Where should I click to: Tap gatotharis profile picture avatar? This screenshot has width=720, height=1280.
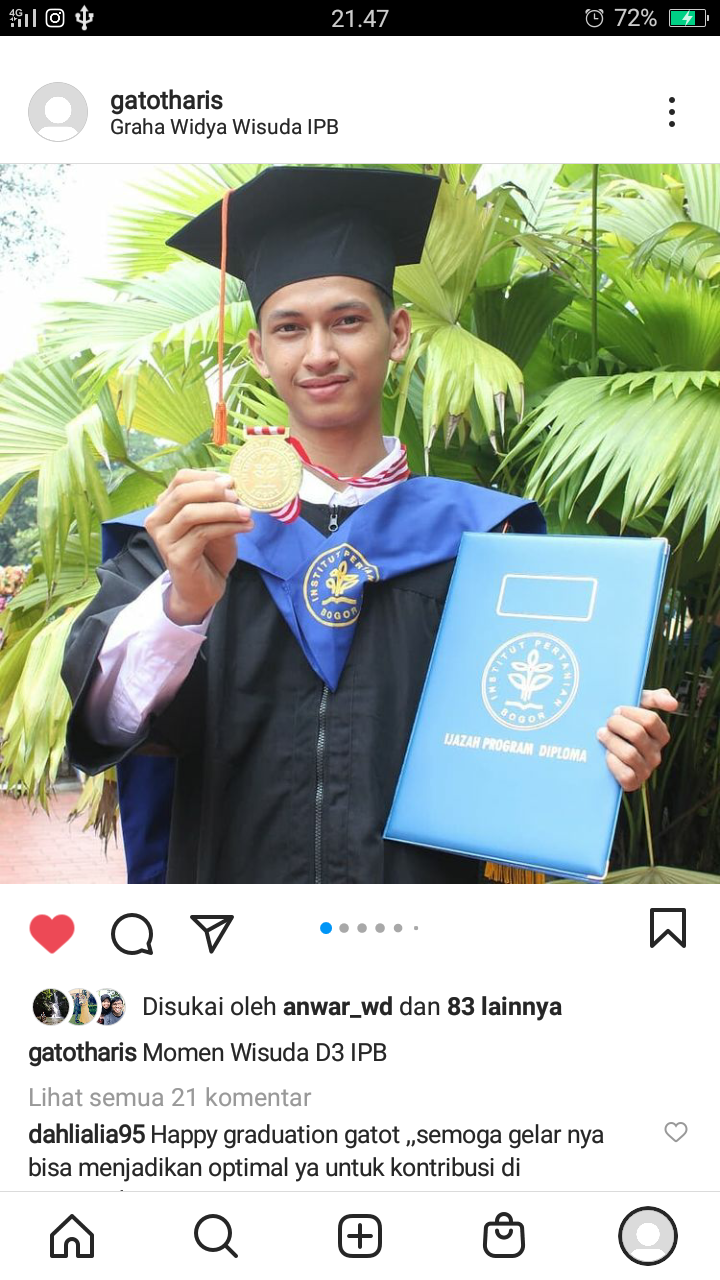(x=58, y=112)
